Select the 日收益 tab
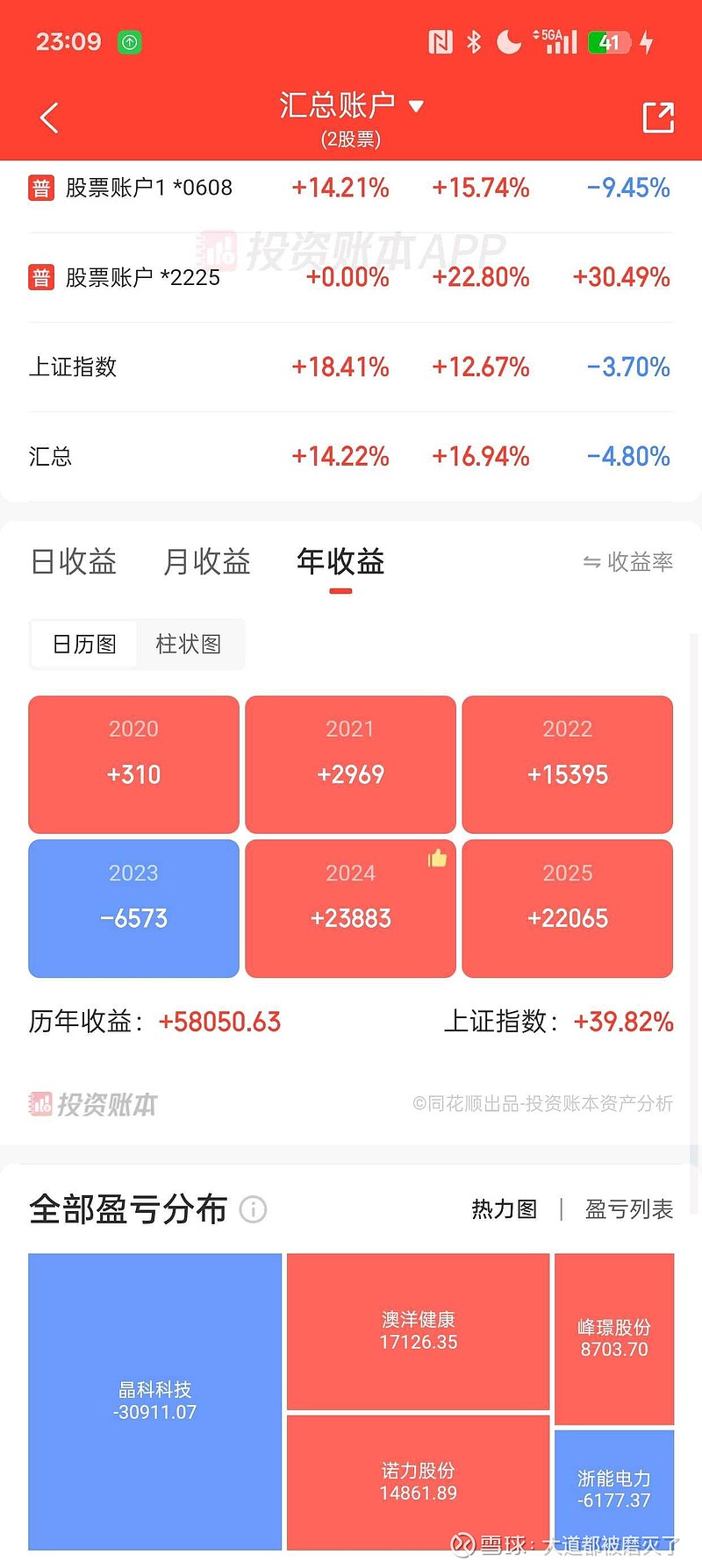The width and height of the screenshot is (702, 1568). tap(74, 562)
